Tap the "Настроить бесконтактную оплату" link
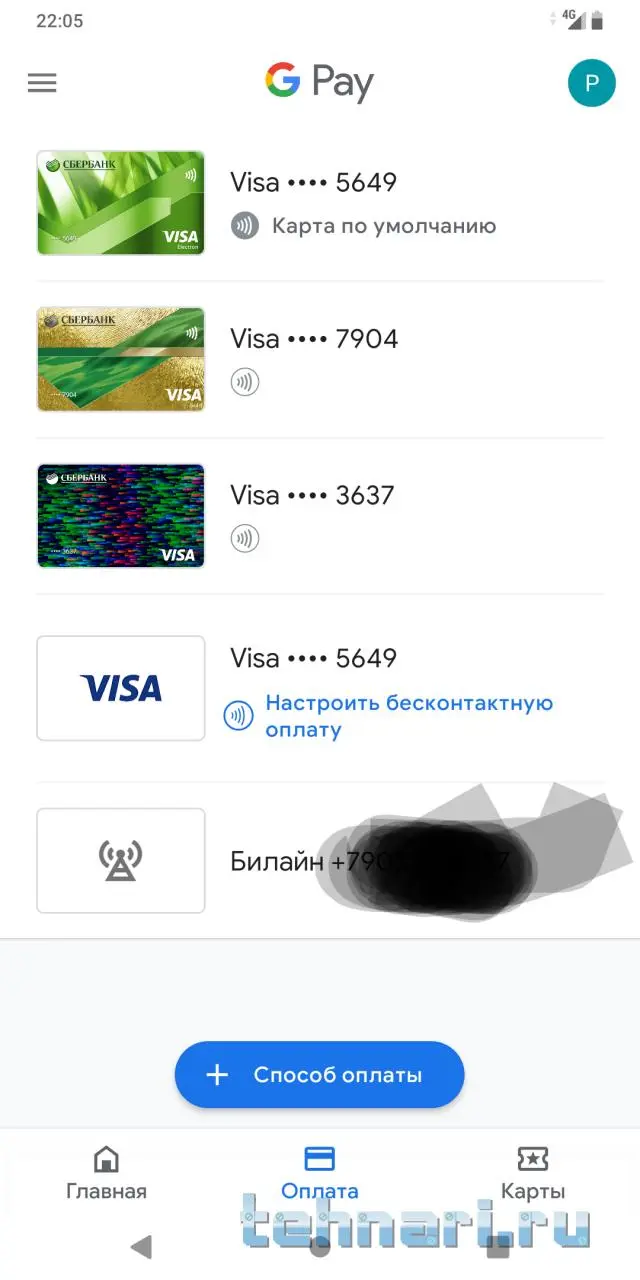Image resolution: width=640 pixels, height=1280 pixels. click(x=408, y=716)
